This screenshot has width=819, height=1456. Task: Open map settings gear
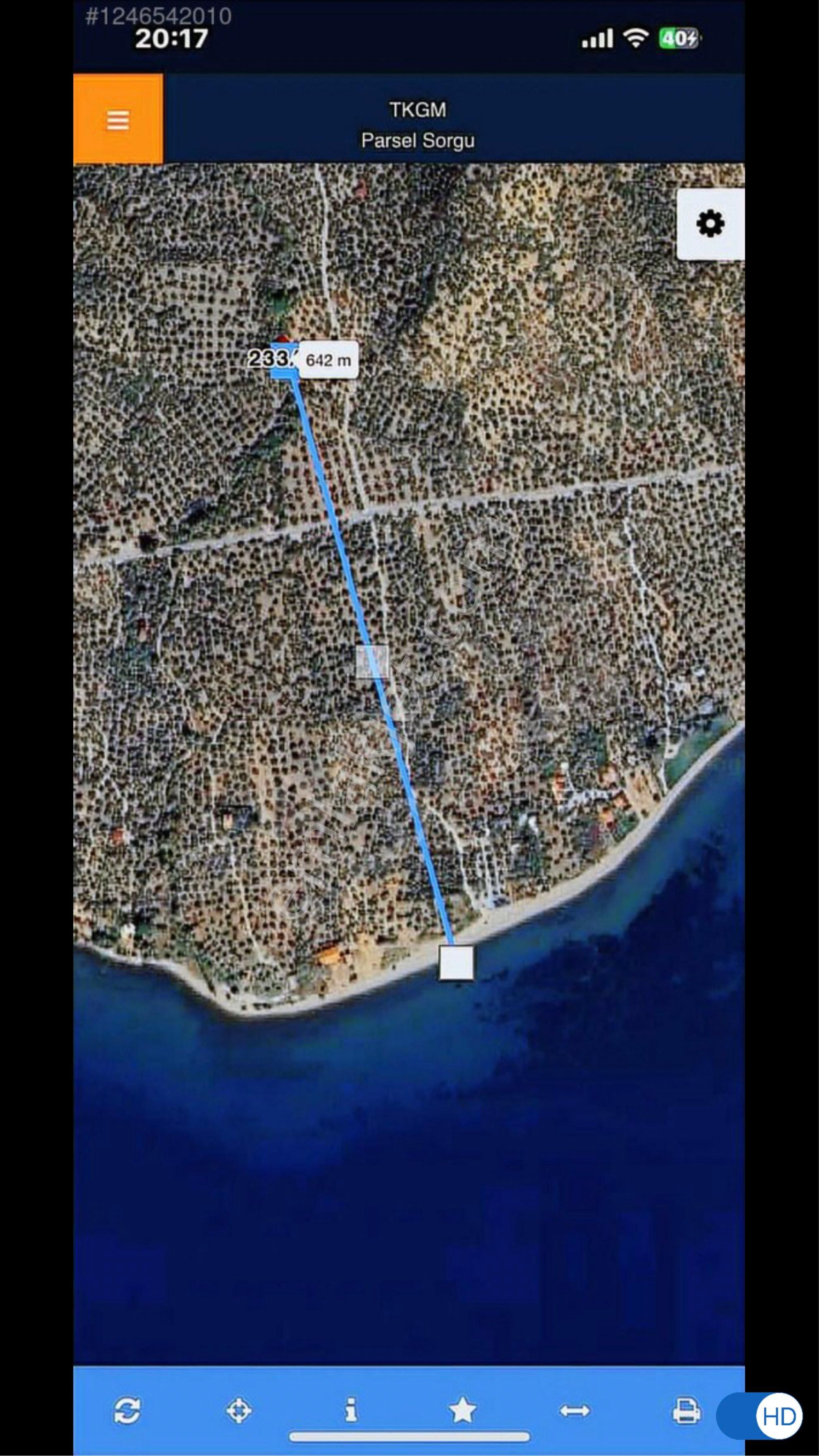pyautogui.click(x=710, y=224)
